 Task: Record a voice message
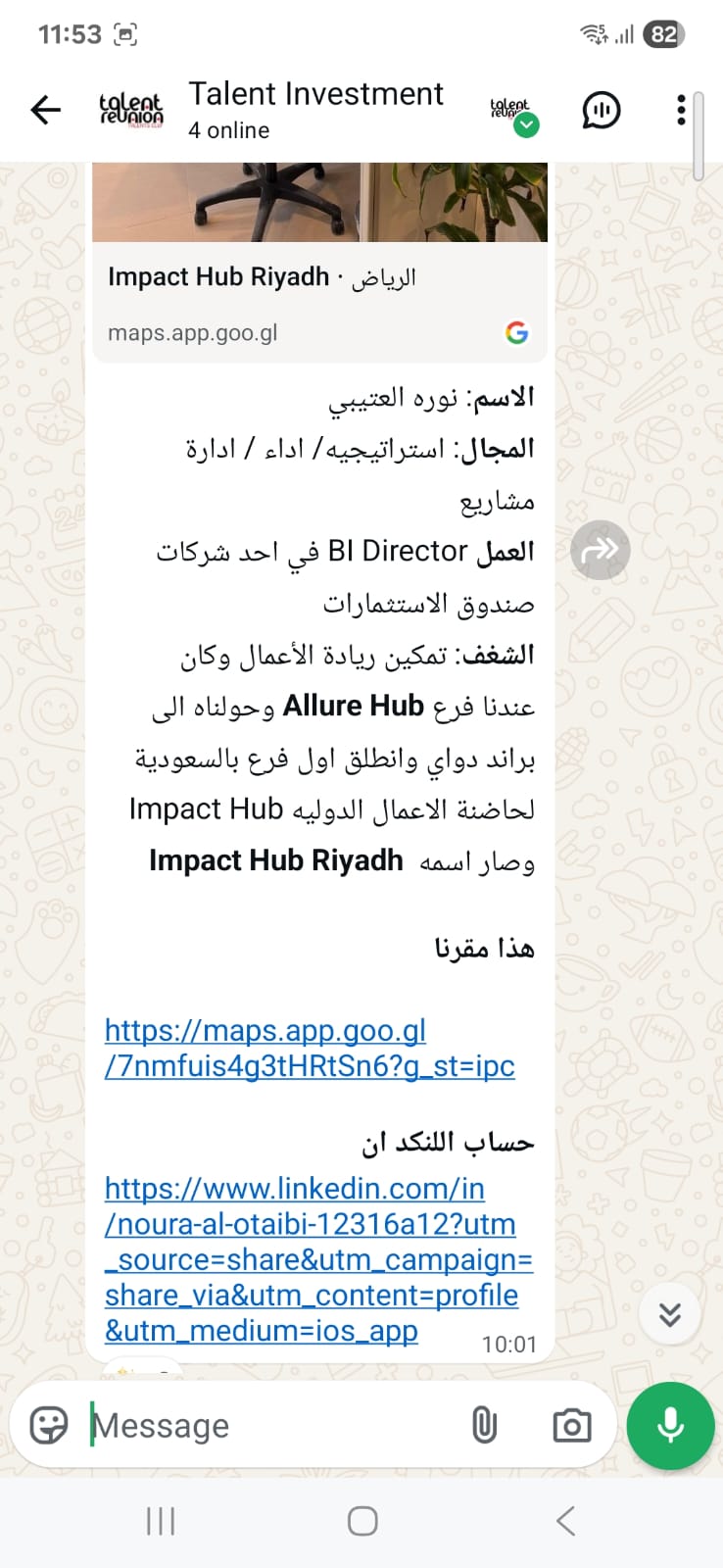671,1425
